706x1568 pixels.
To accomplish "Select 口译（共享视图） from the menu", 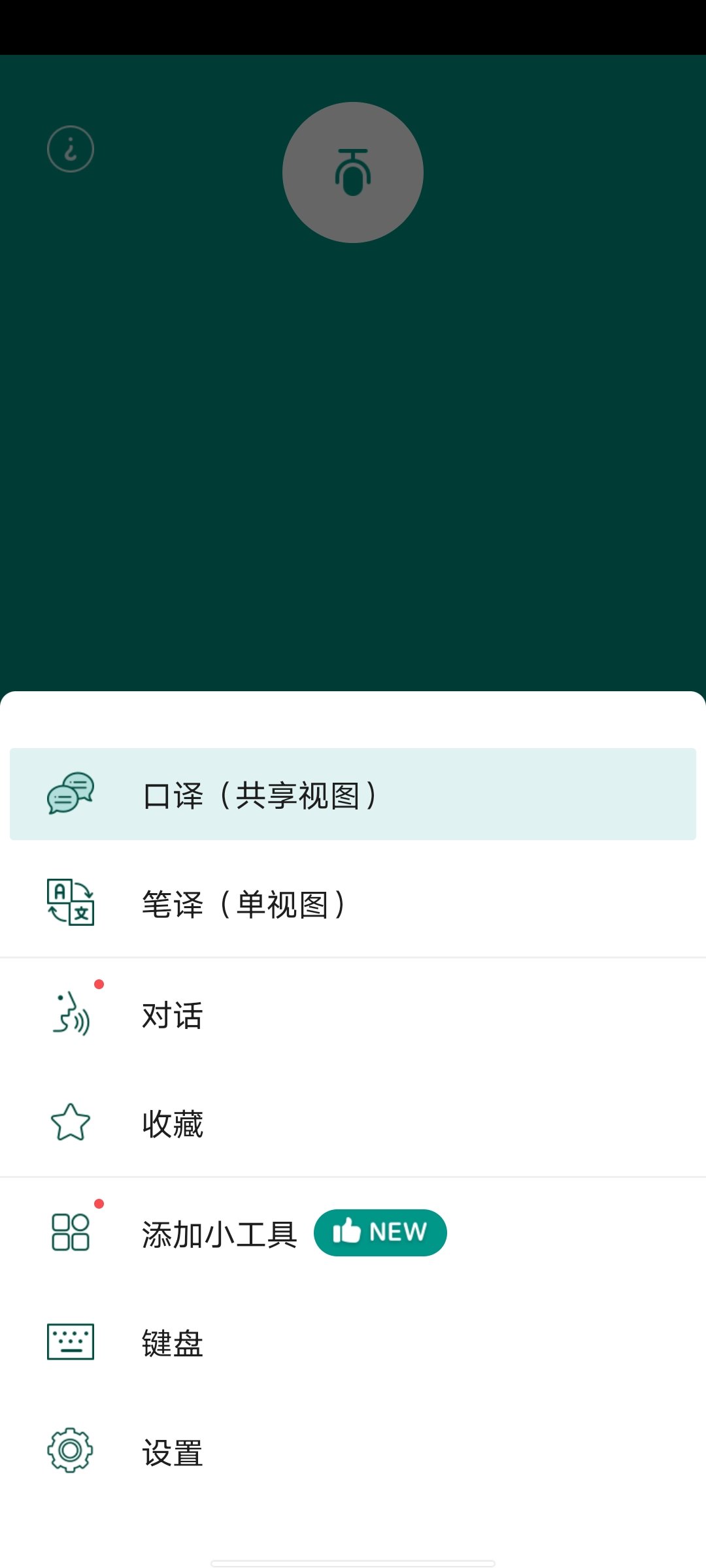I will (x=260, y=795).
